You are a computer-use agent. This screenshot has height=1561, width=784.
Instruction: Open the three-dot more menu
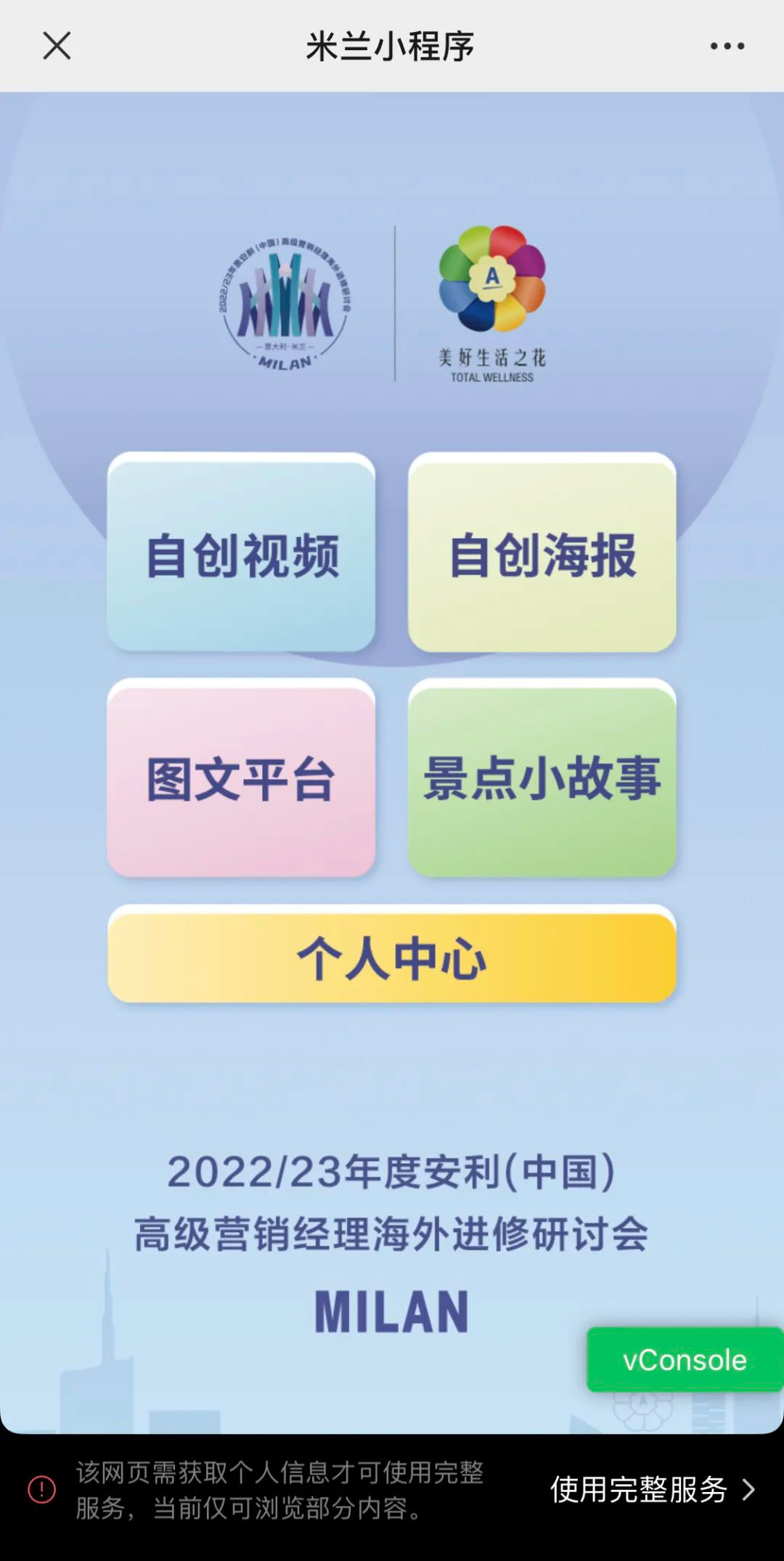(727, 46)
